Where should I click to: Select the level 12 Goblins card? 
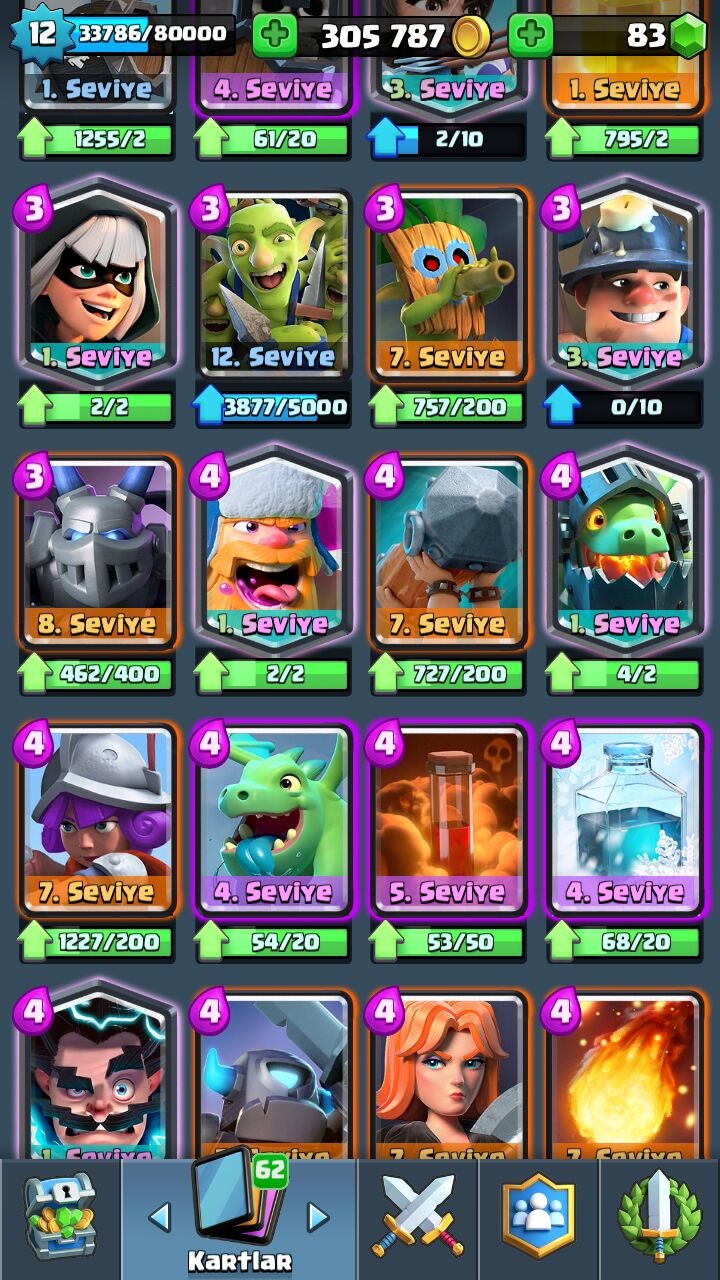pyautogui.click(x=273, y=286)
